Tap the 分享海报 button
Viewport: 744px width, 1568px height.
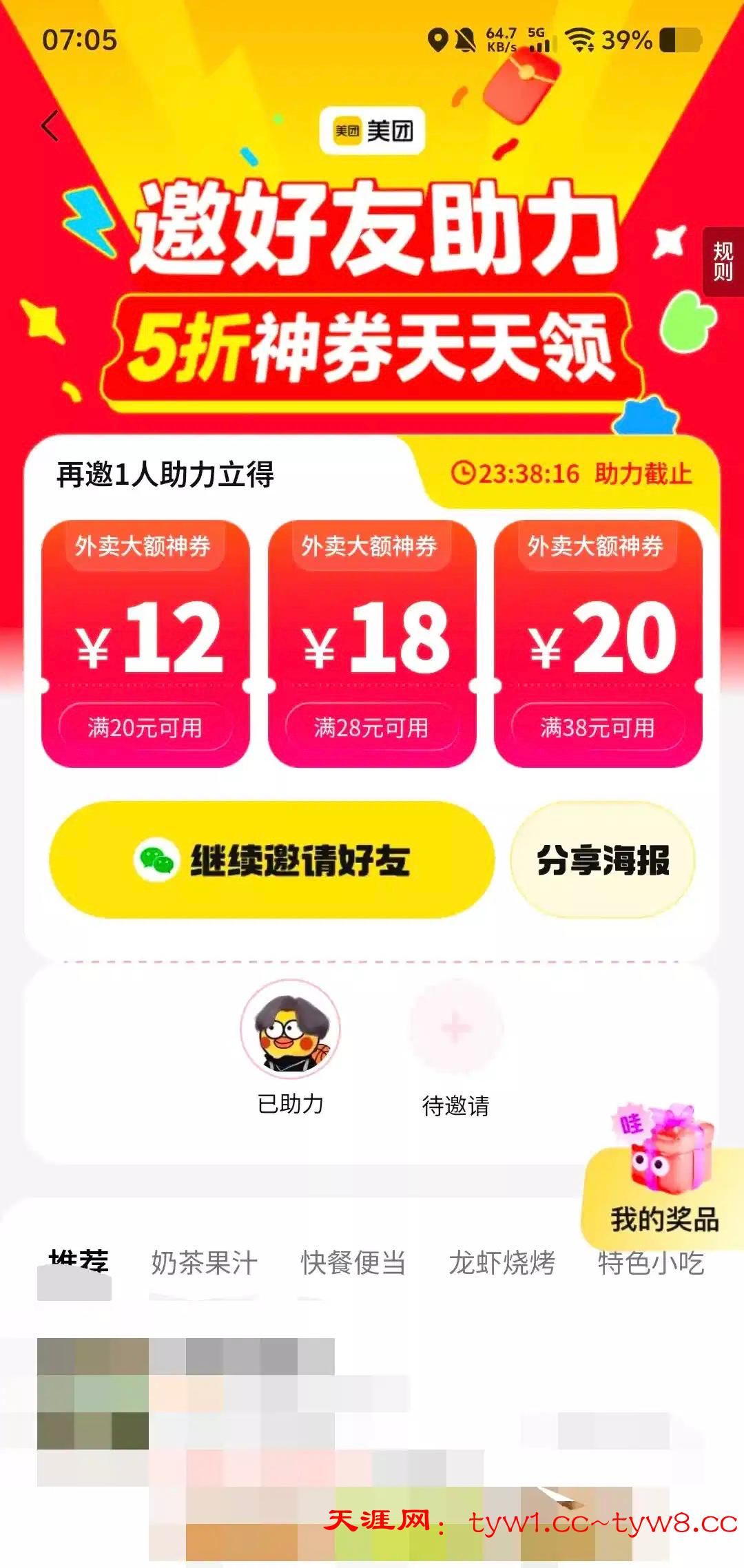(602, 859)
